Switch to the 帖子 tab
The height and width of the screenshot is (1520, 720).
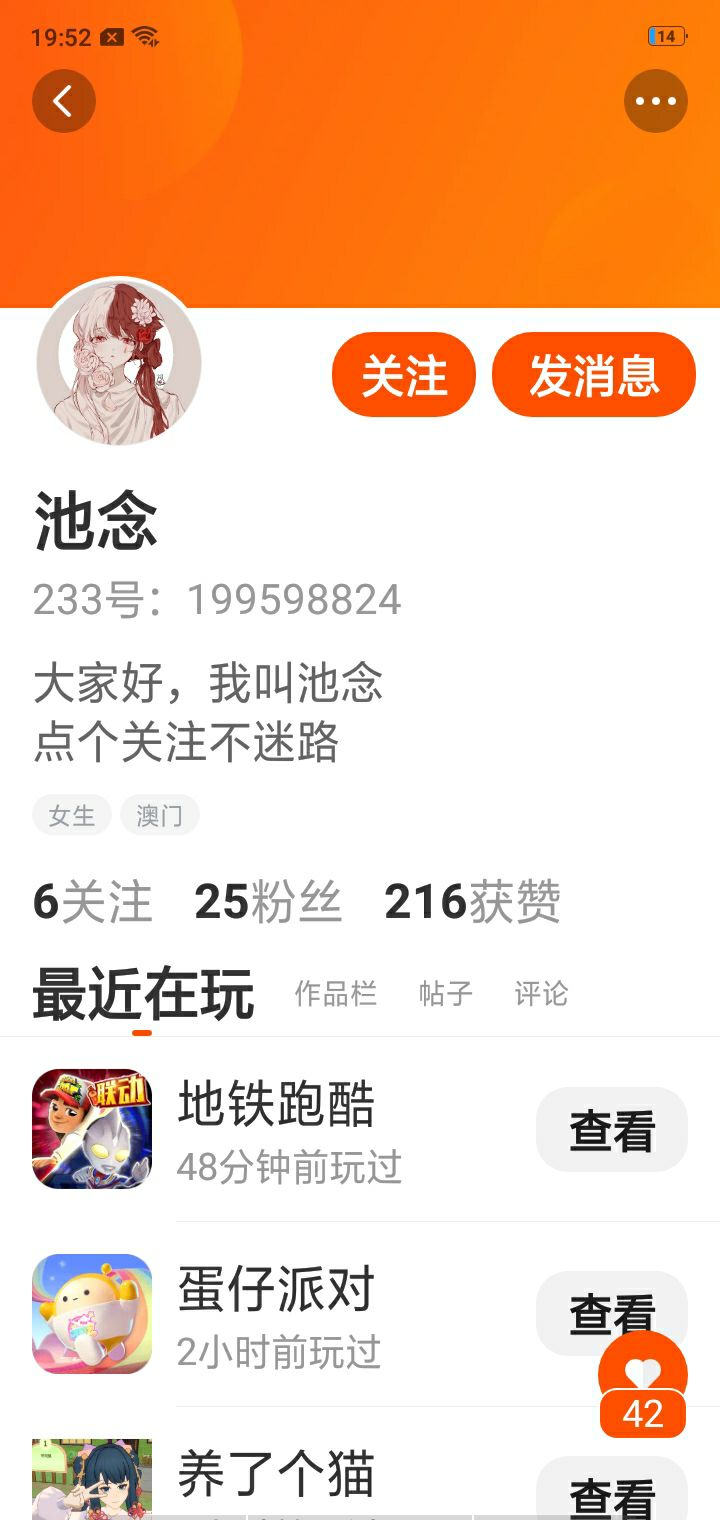pos(446,993)
